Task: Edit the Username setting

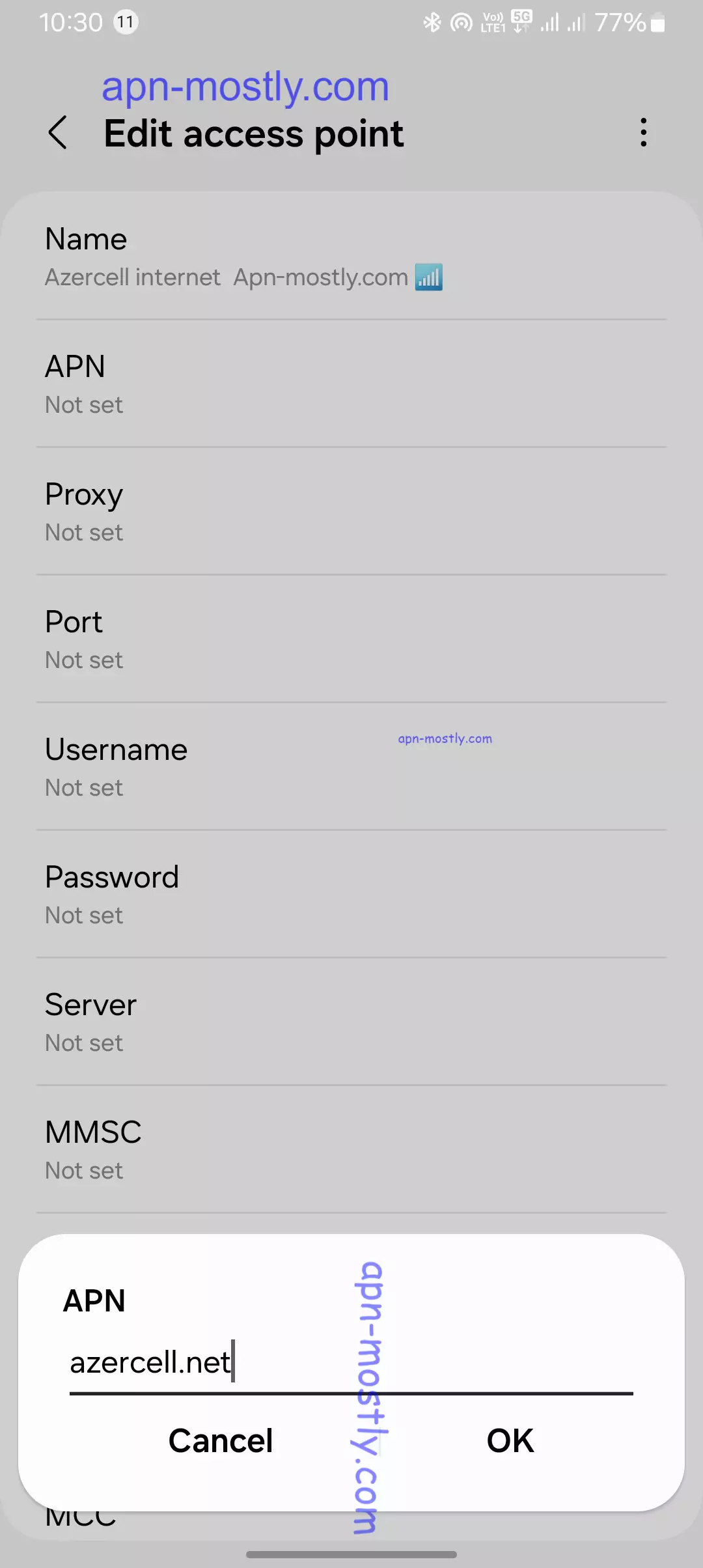Action: (351, 767)
